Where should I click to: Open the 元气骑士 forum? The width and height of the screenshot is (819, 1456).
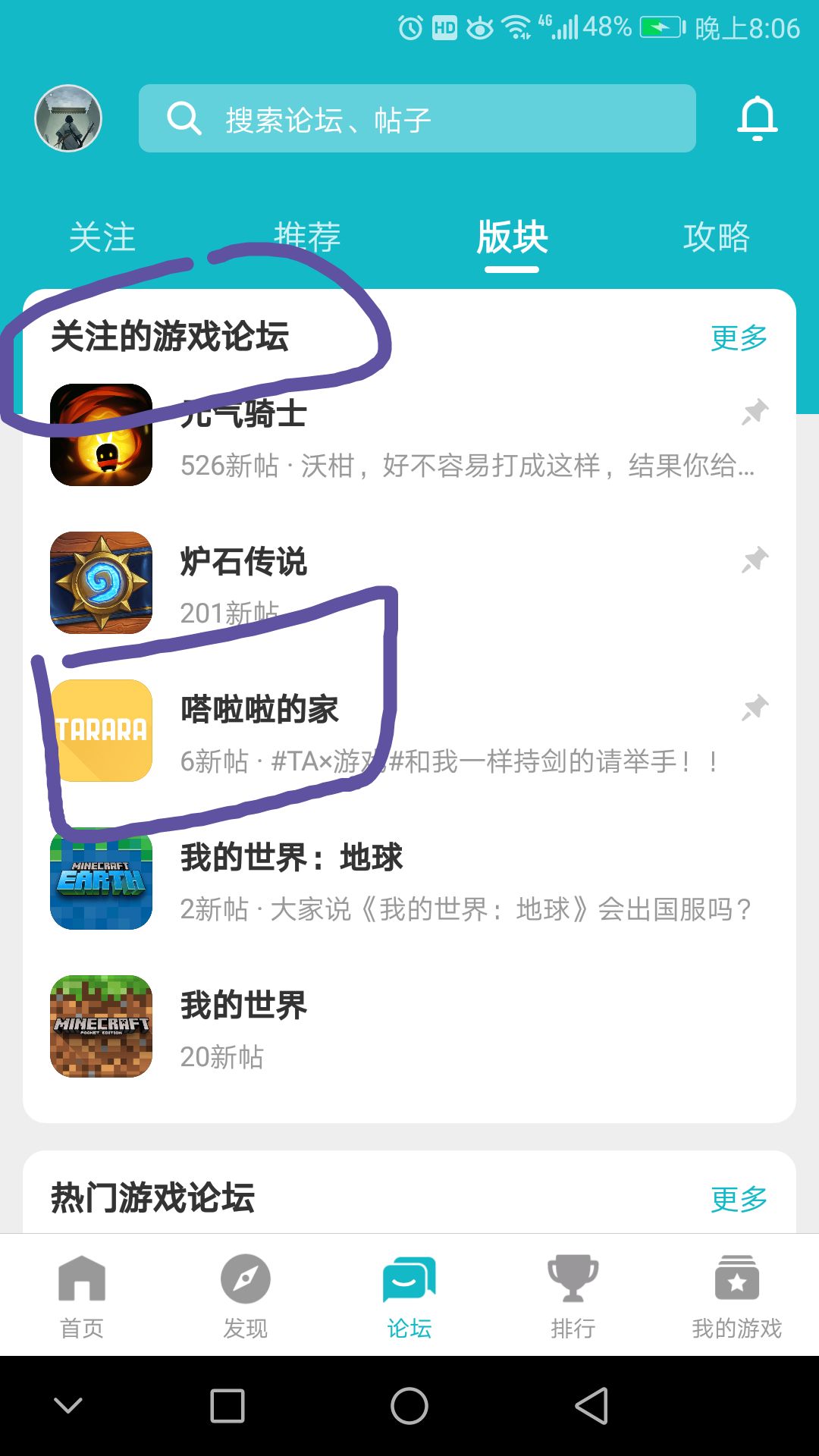tap(409, 435)
